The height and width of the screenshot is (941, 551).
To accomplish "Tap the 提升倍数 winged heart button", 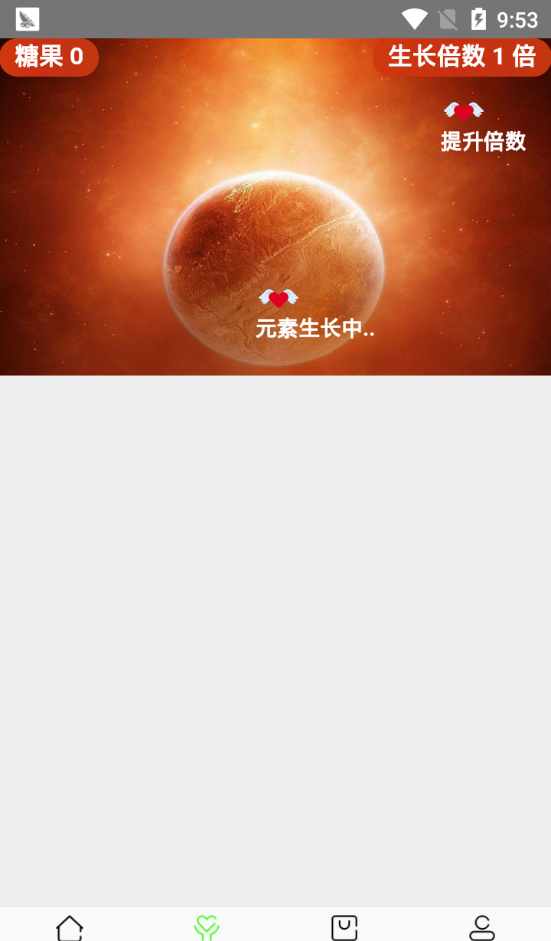I will click(463, 111).
